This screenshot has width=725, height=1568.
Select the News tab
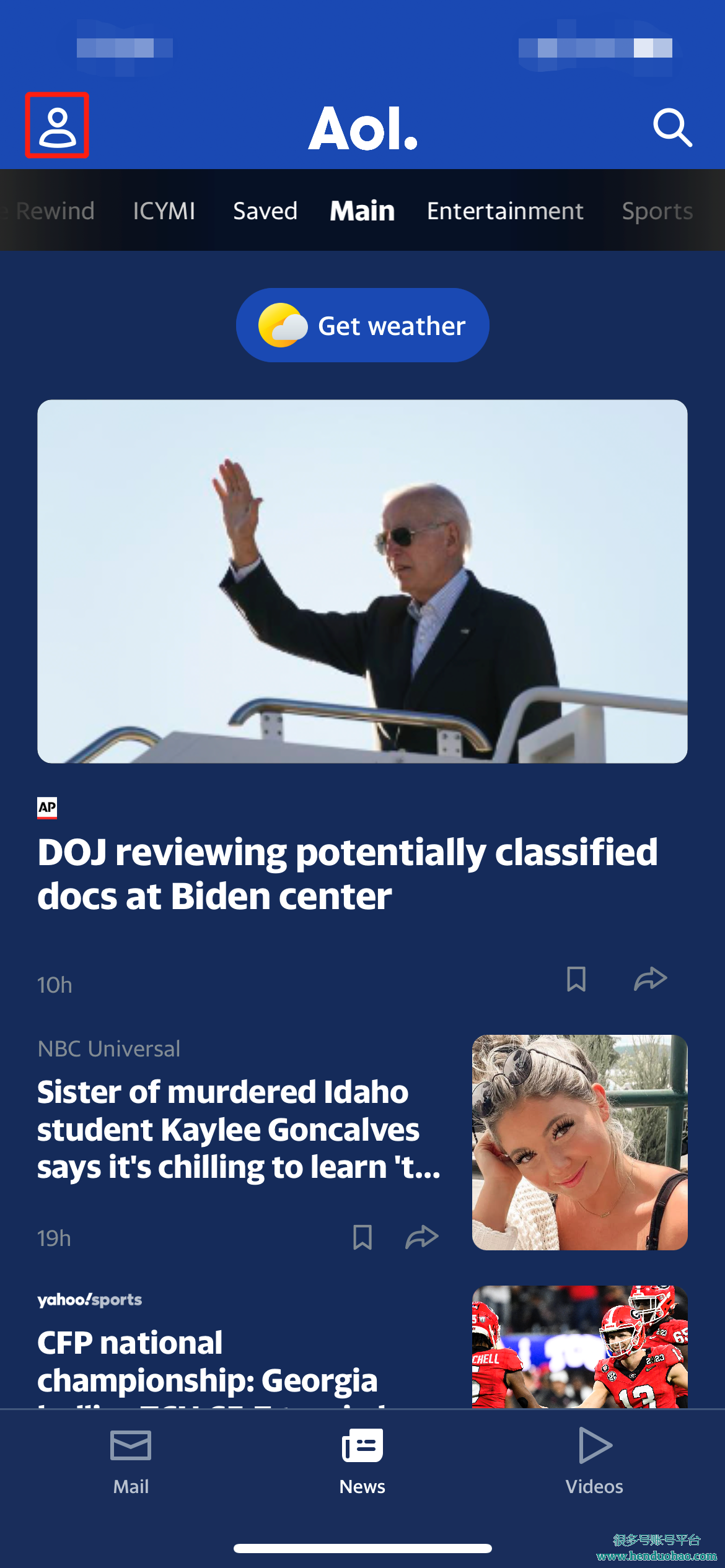[x=362, y=1460]
